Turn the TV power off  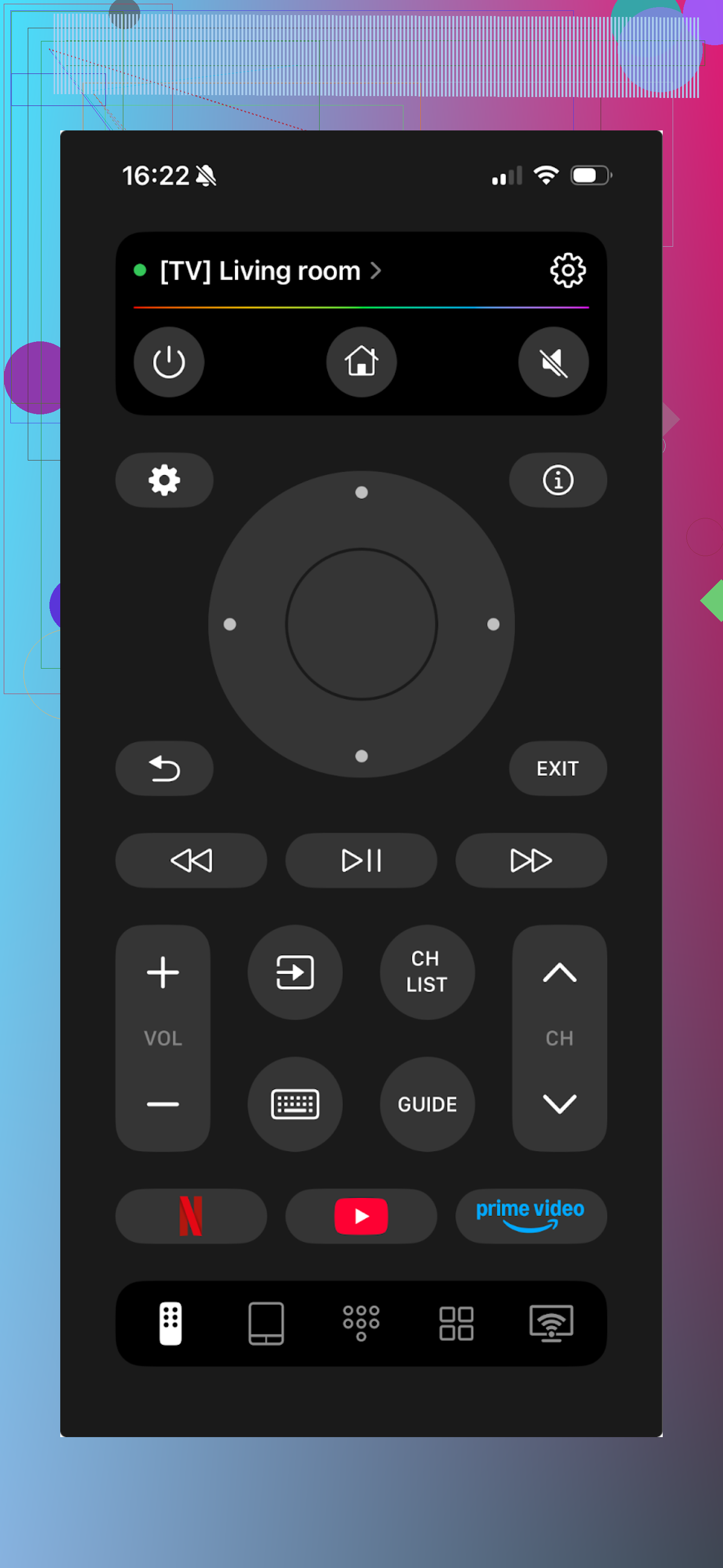point(169,362)
